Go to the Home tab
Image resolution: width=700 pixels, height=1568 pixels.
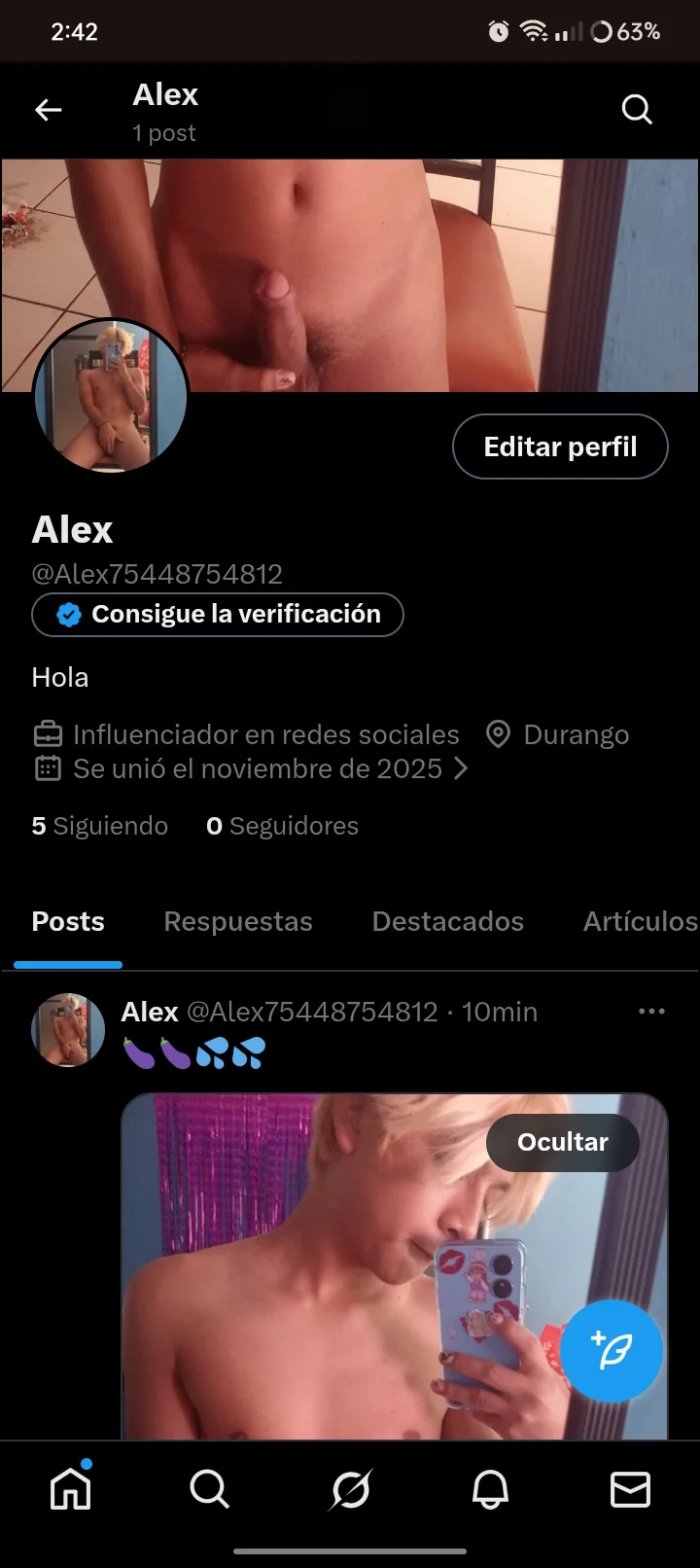71,1488
